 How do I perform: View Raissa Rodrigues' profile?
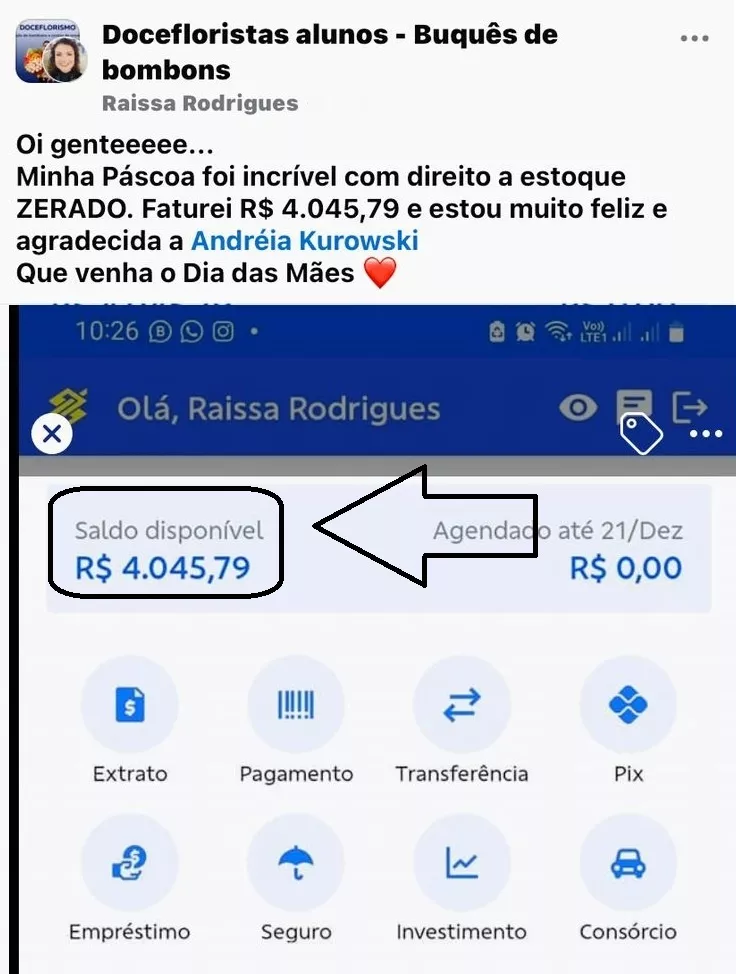click(x=200, y=103)
